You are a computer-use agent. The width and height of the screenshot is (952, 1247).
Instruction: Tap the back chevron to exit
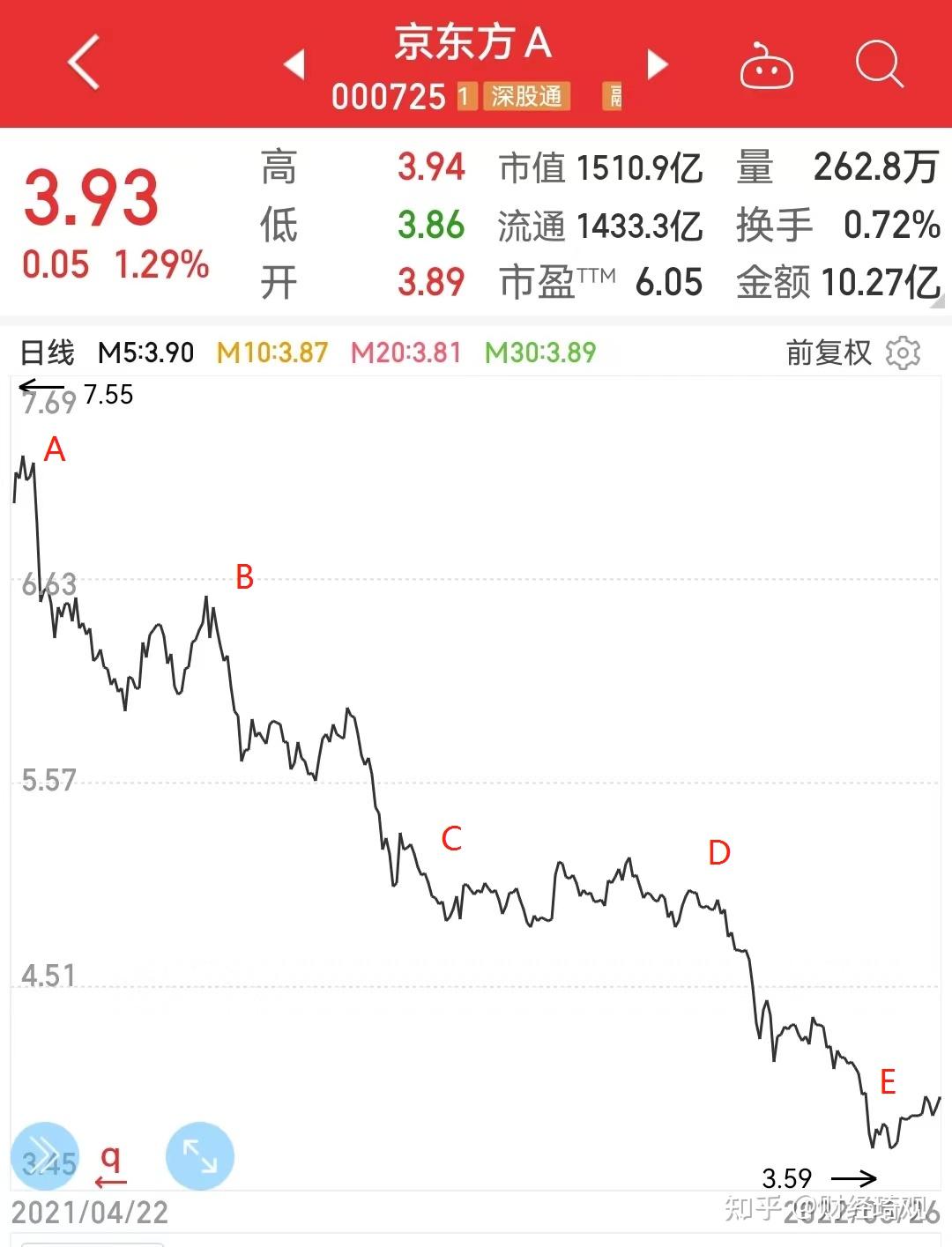83,64
